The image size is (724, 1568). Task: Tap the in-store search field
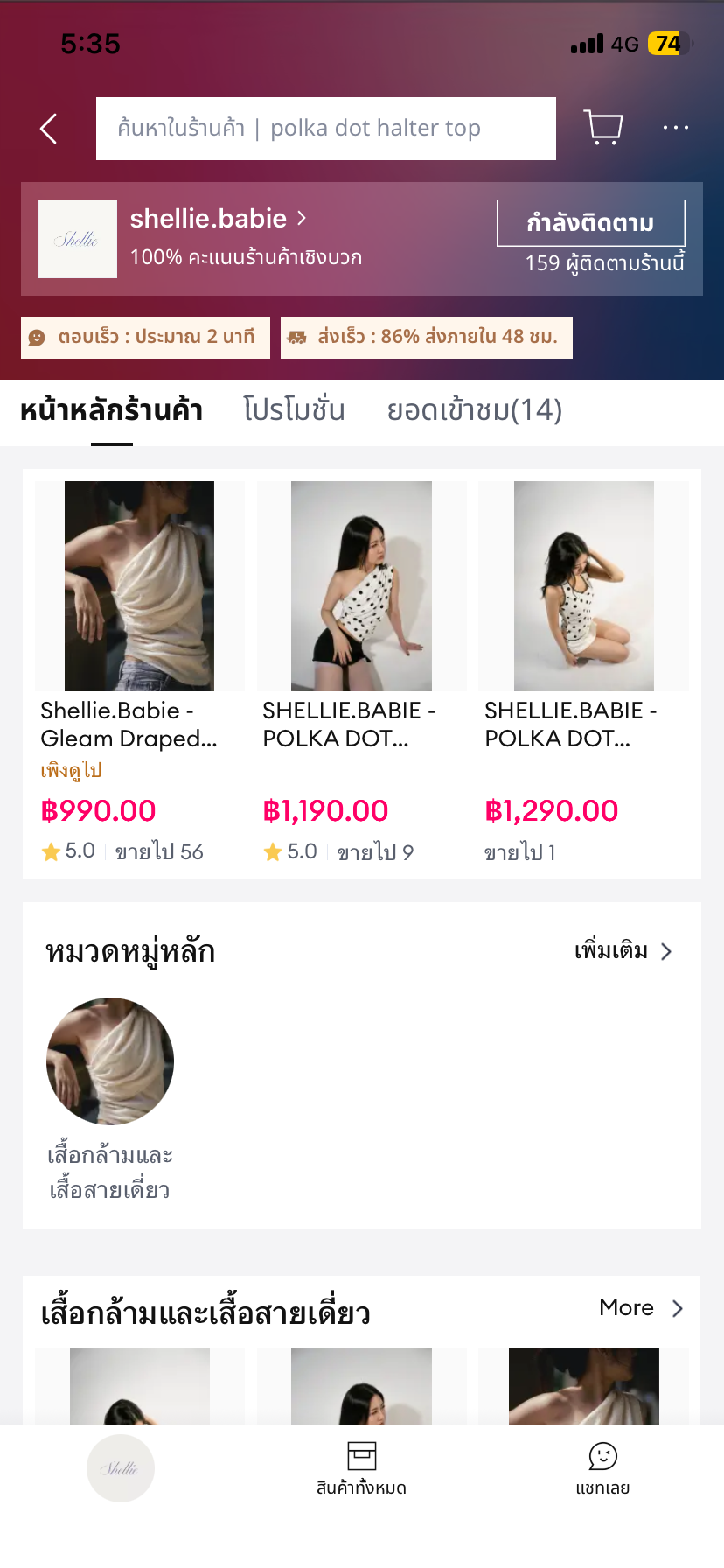(325, 129)
